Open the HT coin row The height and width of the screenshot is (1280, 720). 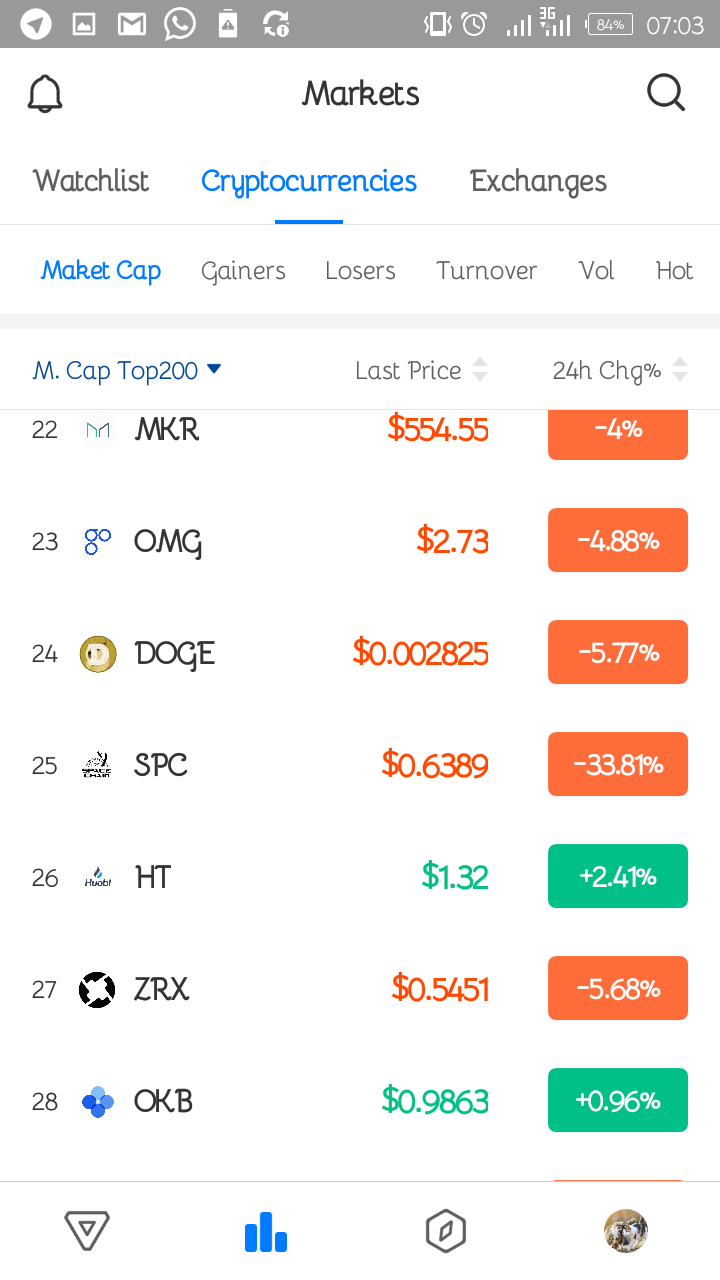(x=153, y=877)
